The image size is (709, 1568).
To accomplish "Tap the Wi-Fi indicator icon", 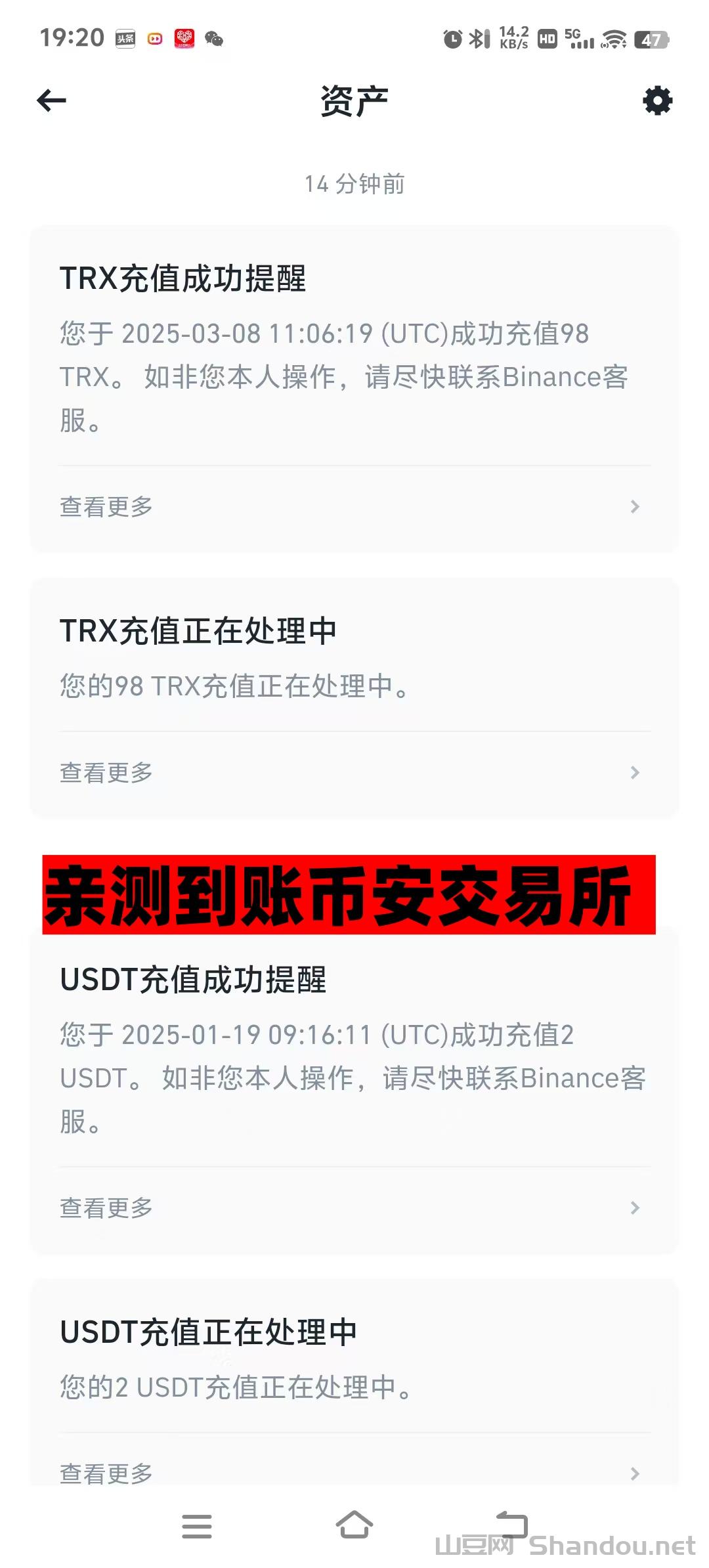I will click(x=616, y=39).
